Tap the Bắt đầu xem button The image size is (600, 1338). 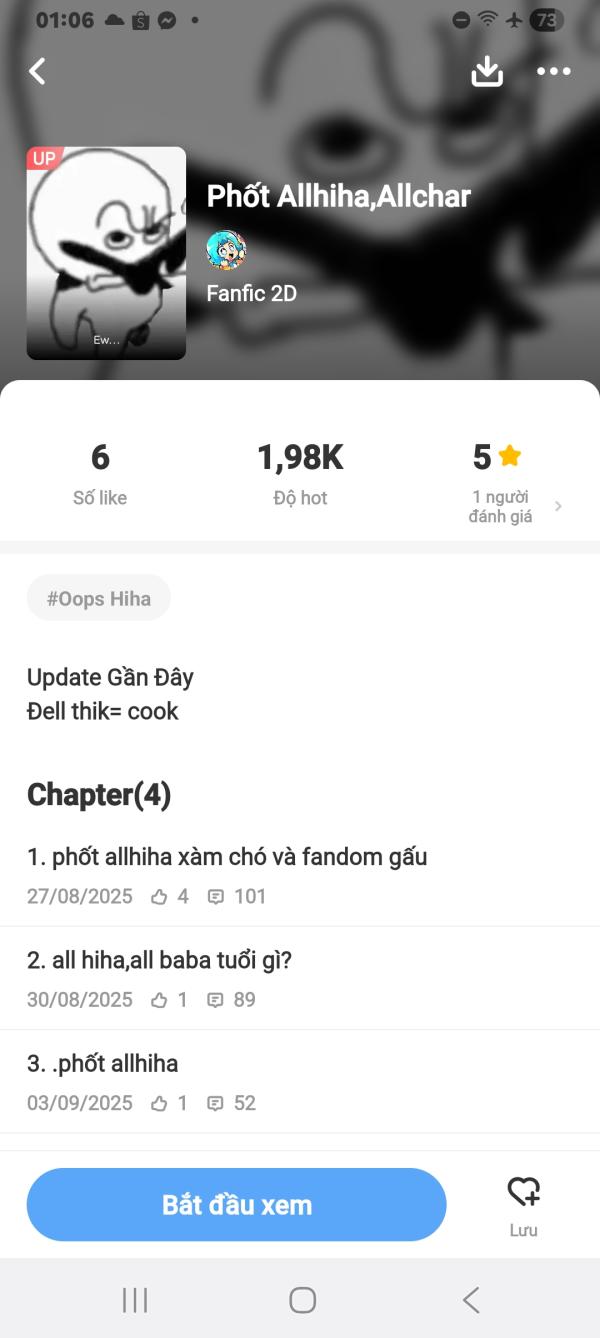coord(237,1205)
